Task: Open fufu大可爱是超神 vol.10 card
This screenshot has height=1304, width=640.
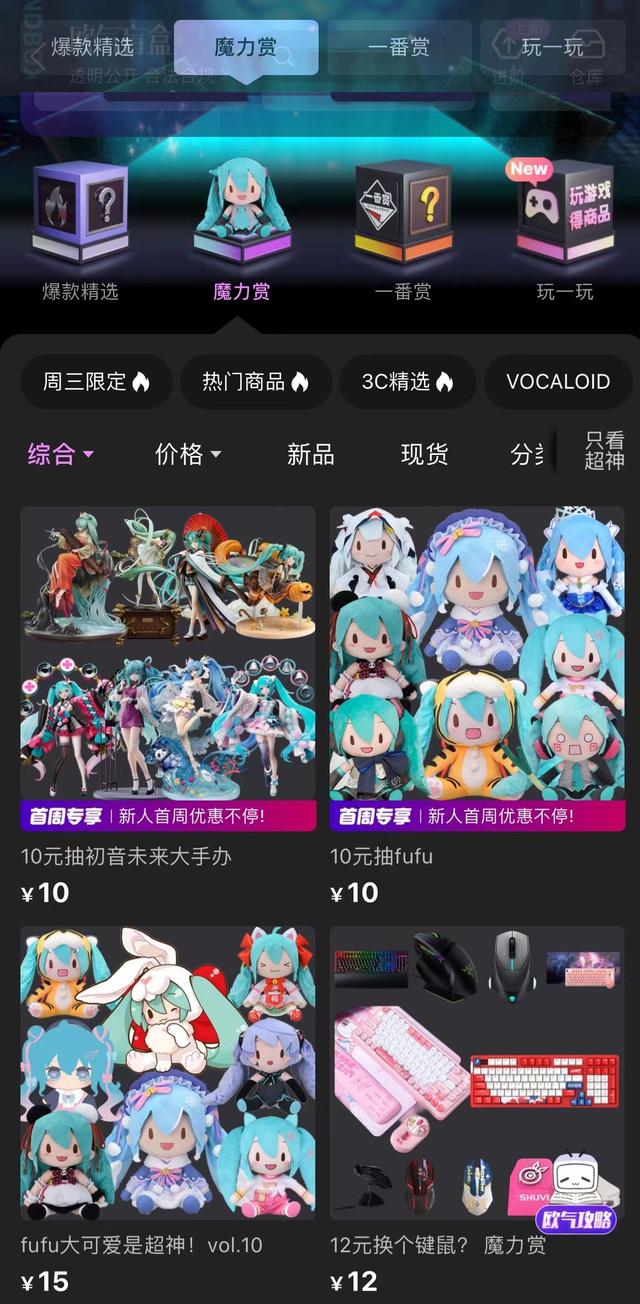Action: tap(168, 1110)
